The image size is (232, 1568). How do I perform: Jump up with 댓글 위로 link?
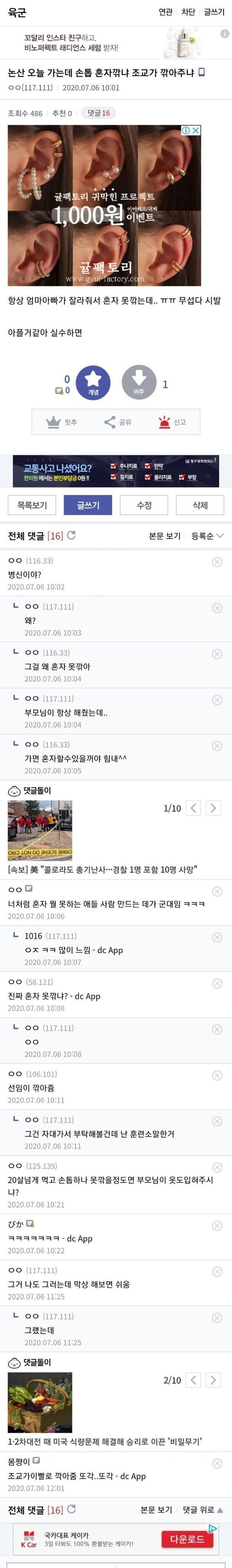[x=203, y=1510]
